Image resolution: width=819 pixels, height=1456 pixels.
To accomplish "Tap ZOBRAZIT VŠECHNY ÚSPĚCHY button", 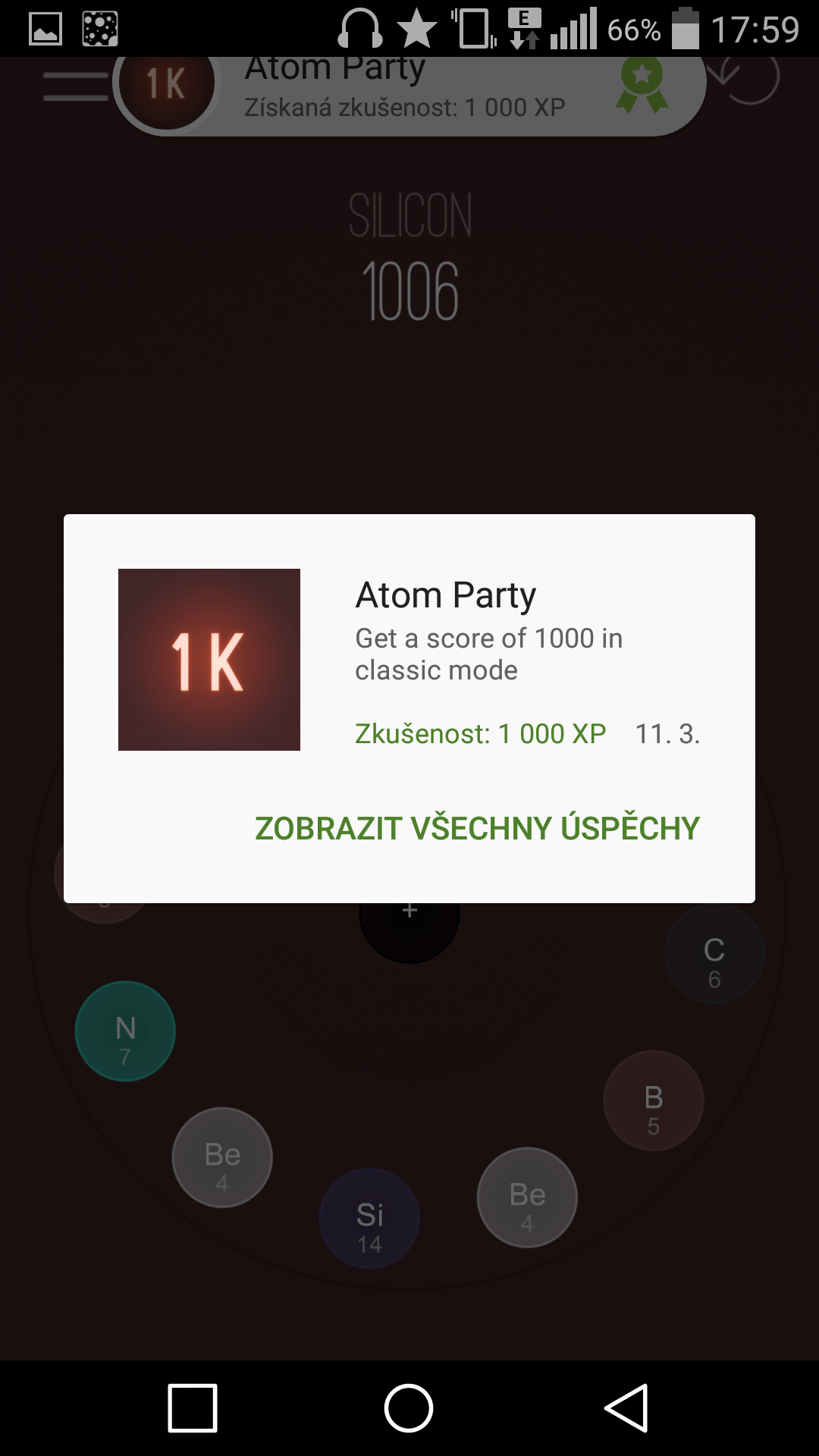I will click(x=477, y=828).
